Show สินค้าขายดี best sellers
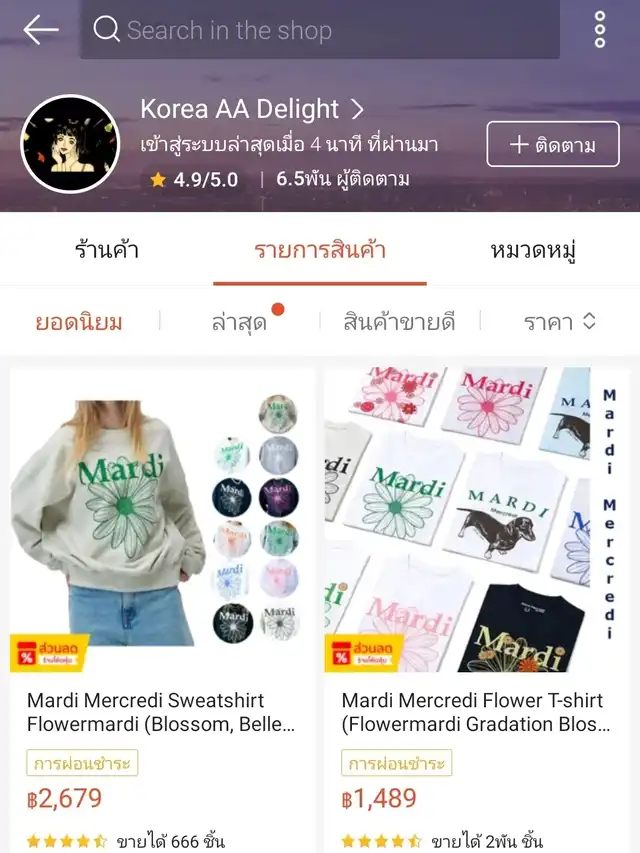Screen dimensions: 640x853 [399, 322]
